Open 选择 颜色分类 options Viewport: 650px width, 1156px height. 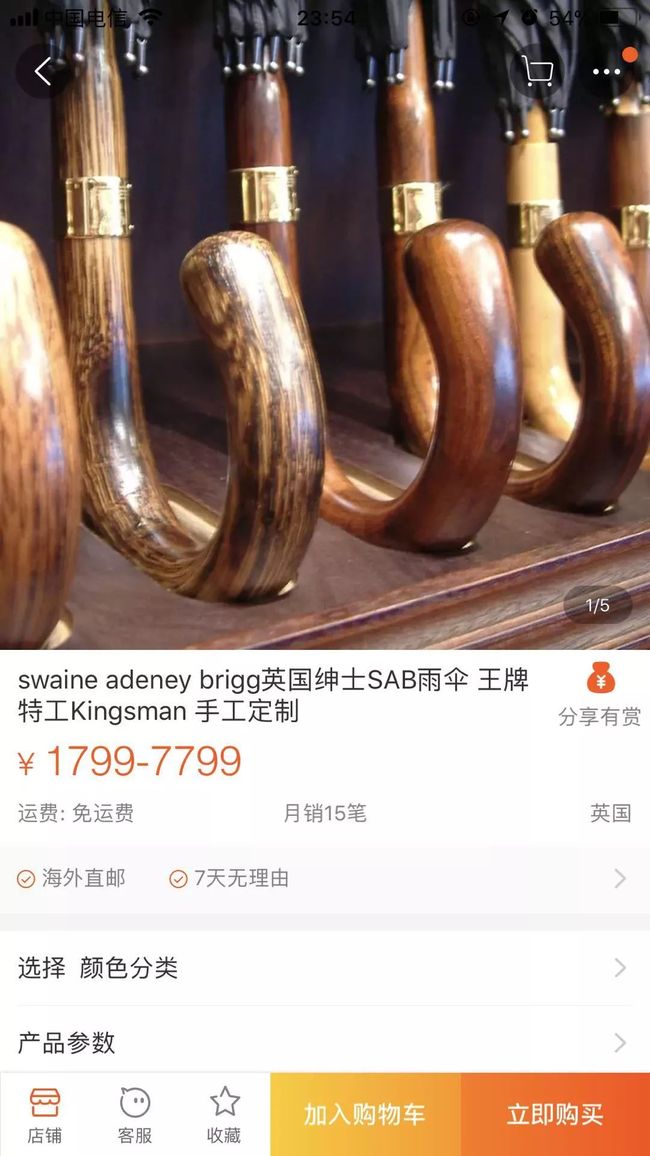point(325,968)
